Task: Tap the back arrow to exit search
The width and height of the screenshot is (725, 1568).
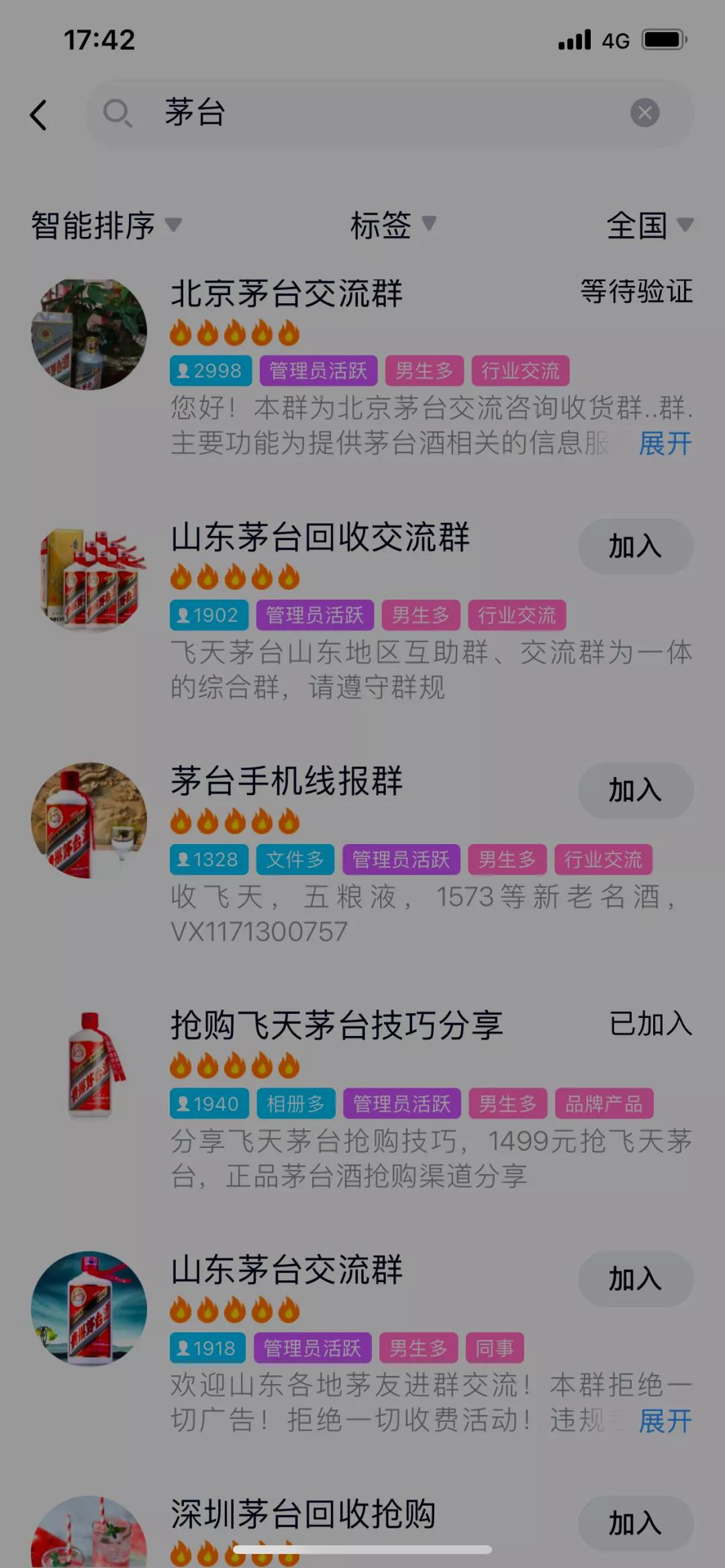Action: tap(40, 114)
